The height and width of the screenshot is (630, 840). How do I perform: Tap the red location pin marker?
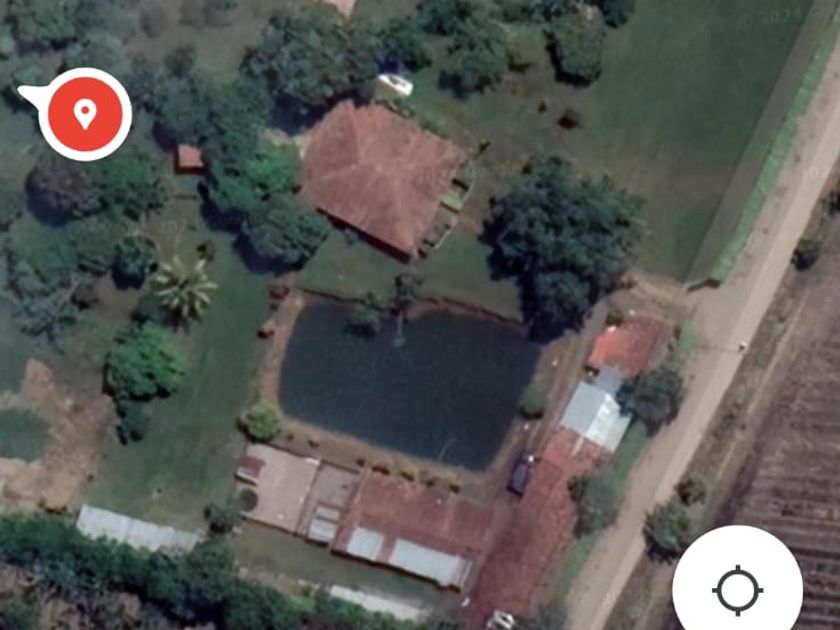(x=85, y=114)
